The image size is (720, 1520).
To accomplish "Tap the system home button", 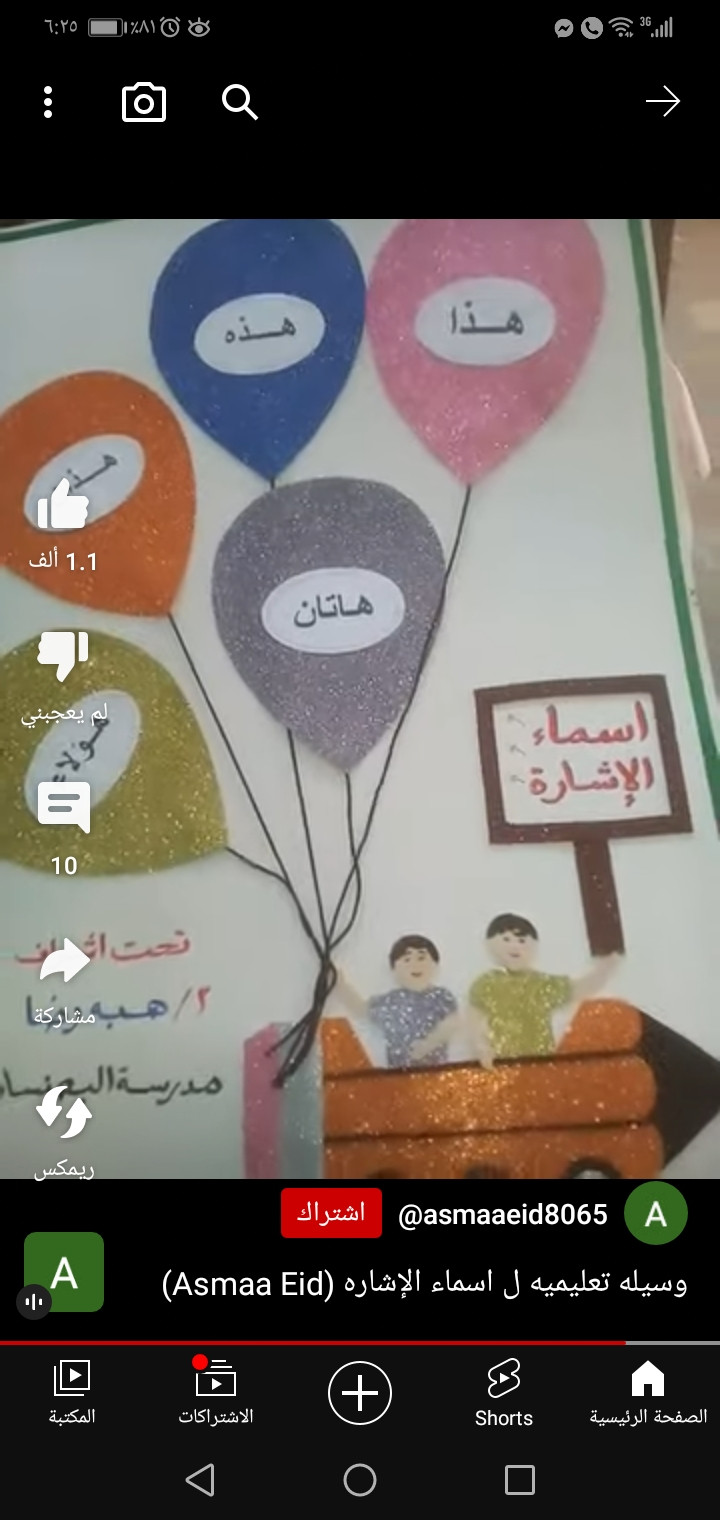I will [360, 1480].
